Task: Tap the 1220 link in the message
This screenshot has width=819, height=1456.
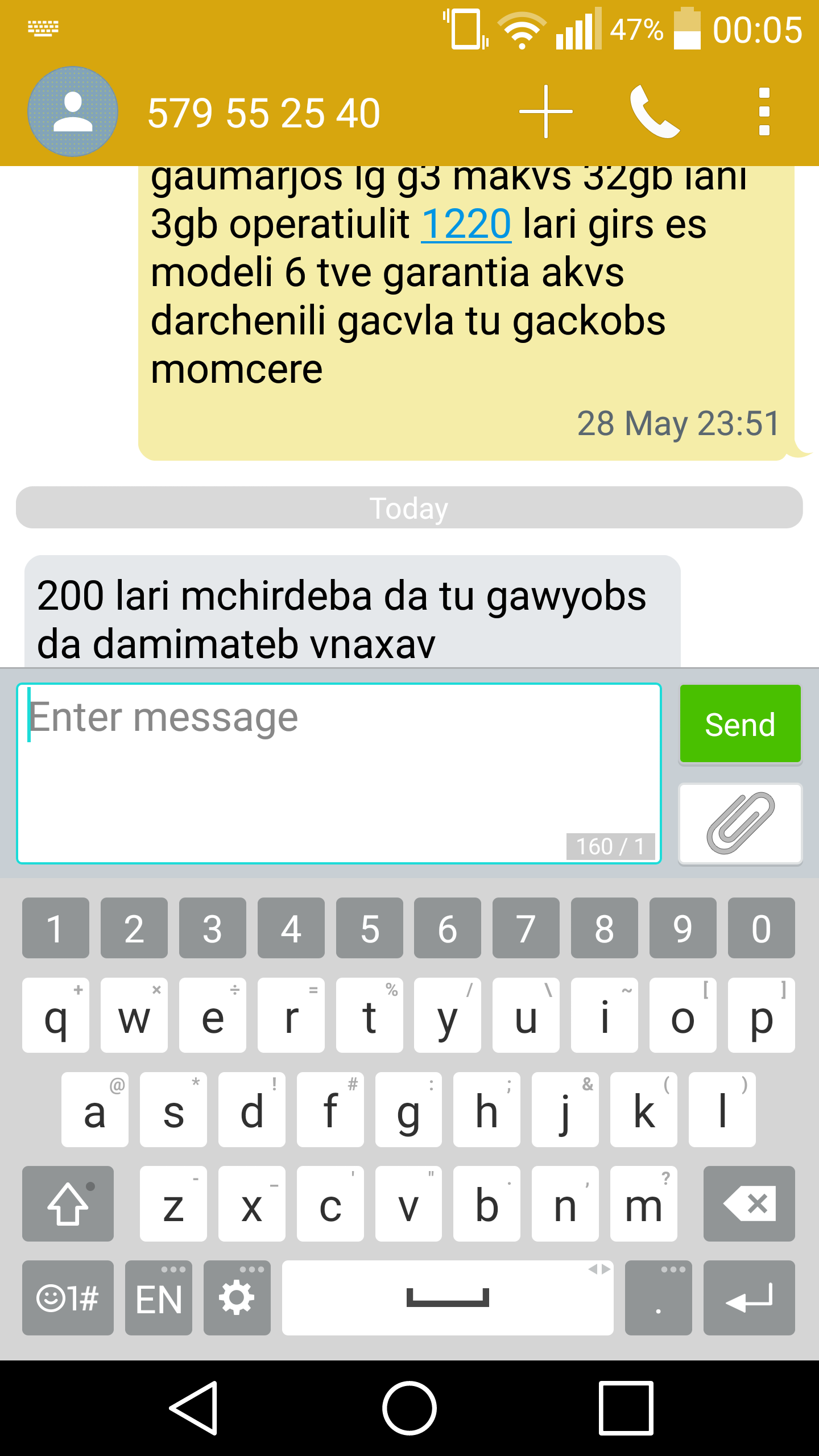Action: (466, 224)
